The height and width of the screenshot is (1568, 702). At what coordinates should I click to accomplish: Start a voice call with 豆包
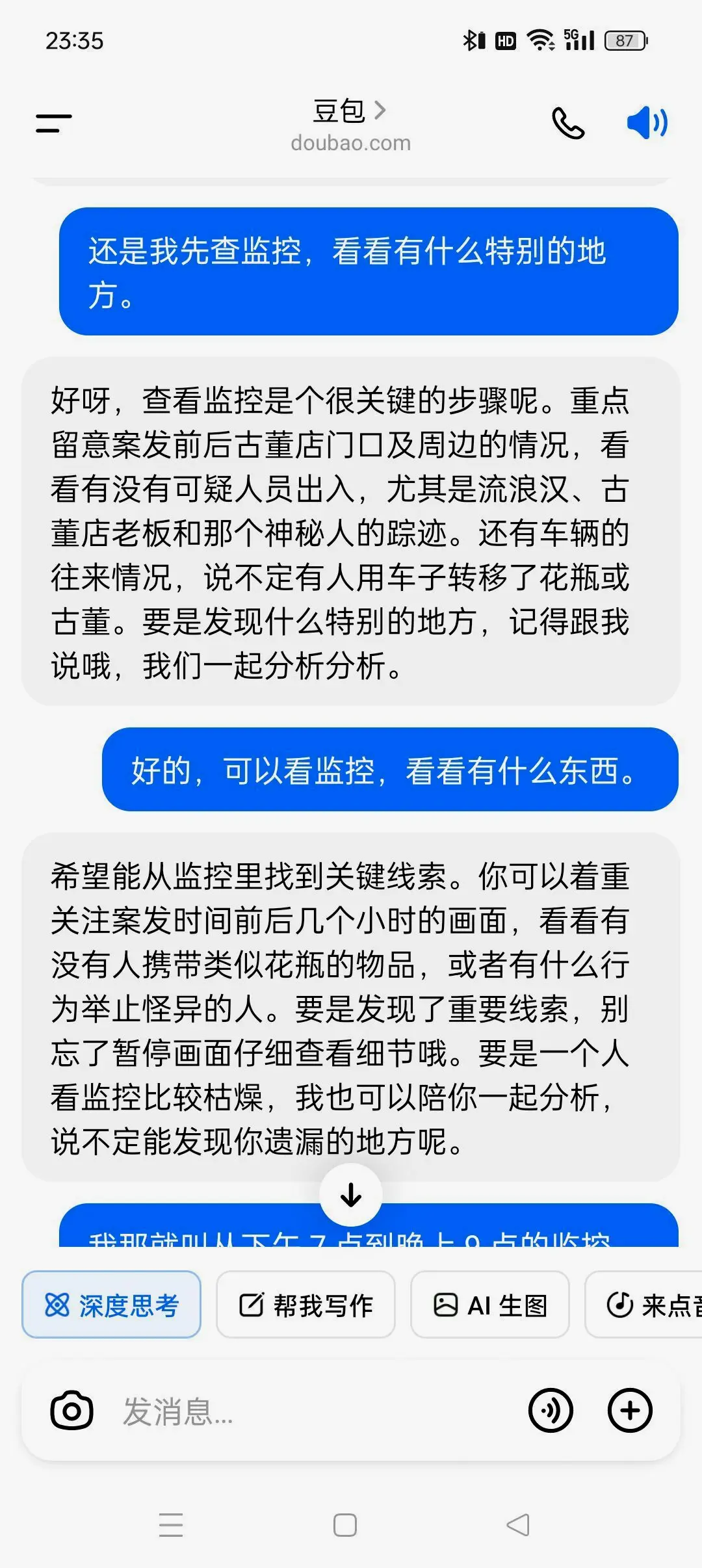point(568,123)
